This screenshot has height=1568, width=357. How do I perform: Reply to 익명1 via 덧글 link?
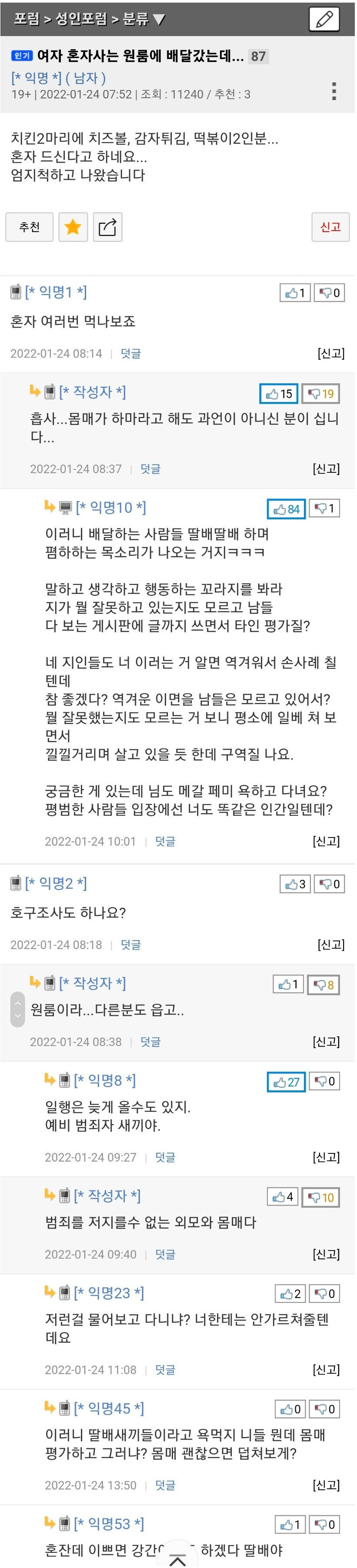[x=130, y=354]
